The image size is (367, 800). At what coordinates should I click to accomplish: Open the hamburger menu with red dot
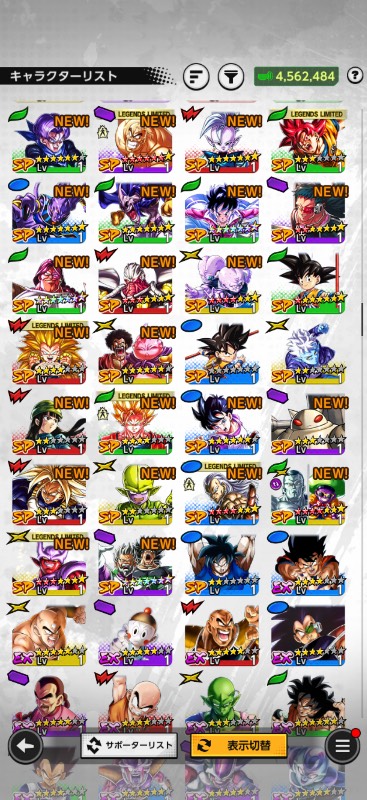(x=342, y=746)
